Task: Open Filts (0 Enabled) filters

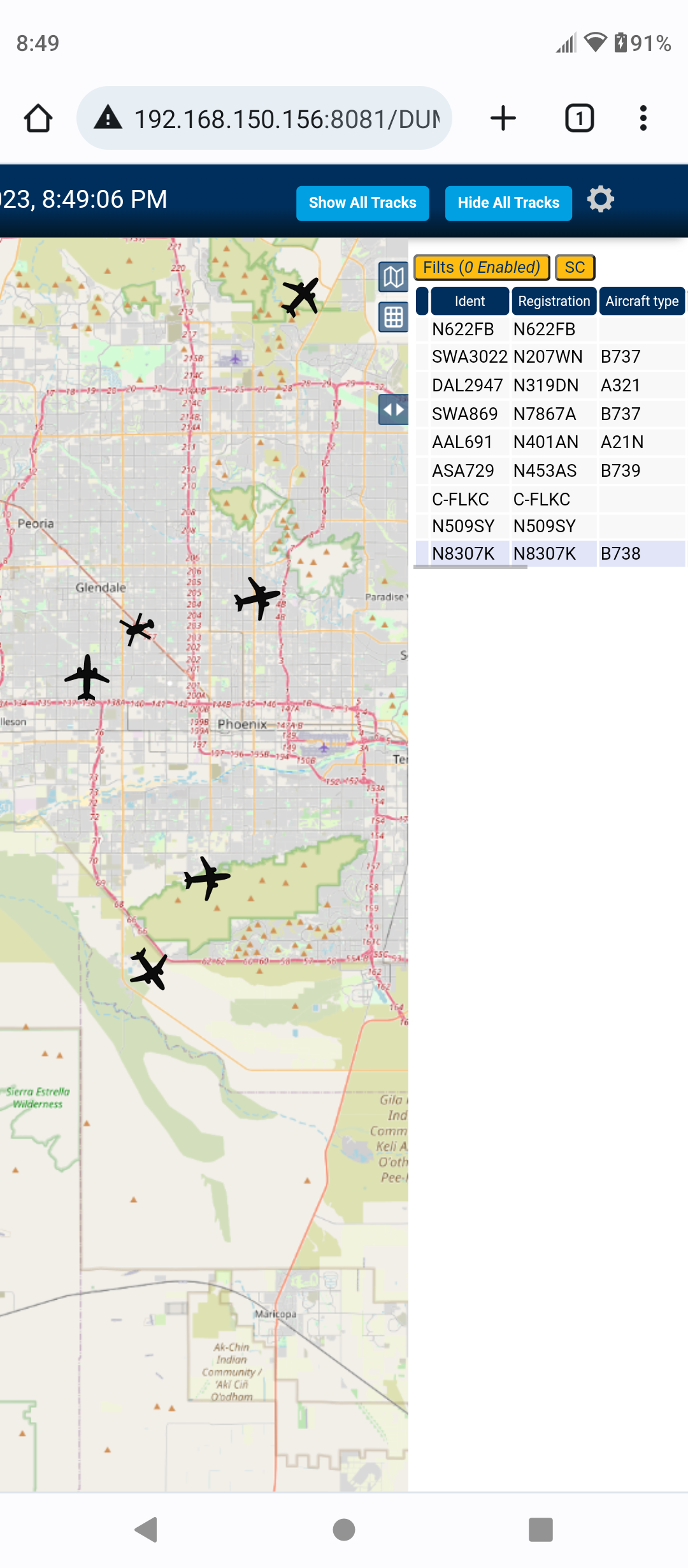Action: click(482, 268)
